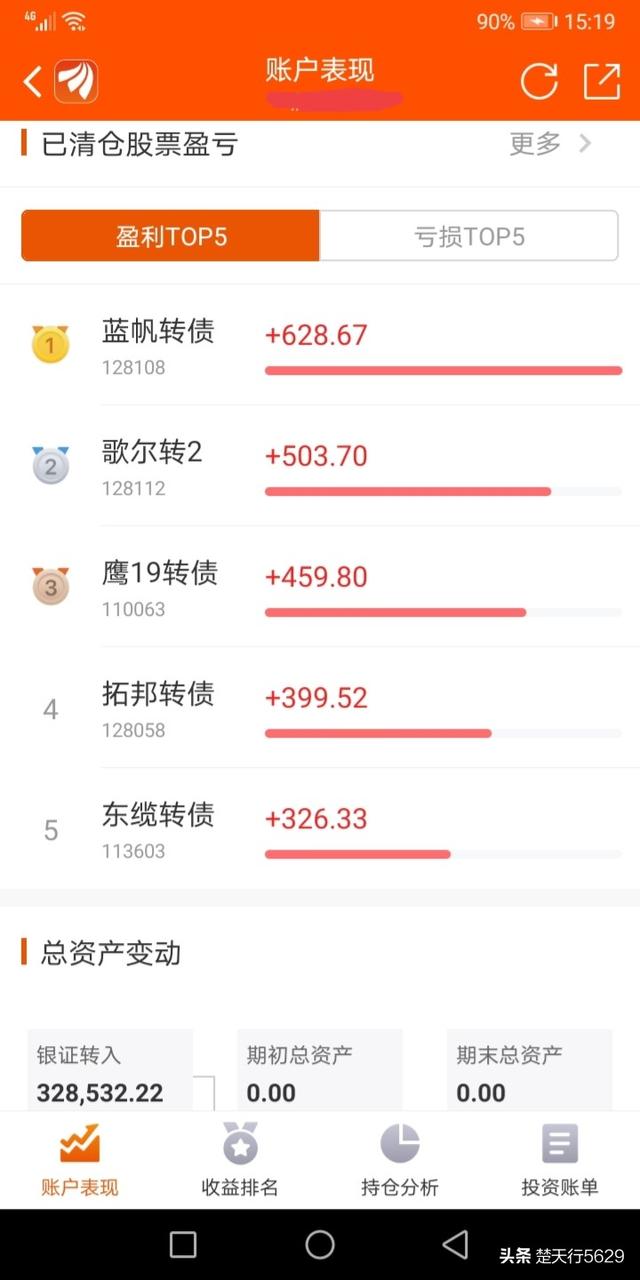Switch to 亏损TOP5 segment
This screenshot has height=1280, width=640.
point(469,236)
